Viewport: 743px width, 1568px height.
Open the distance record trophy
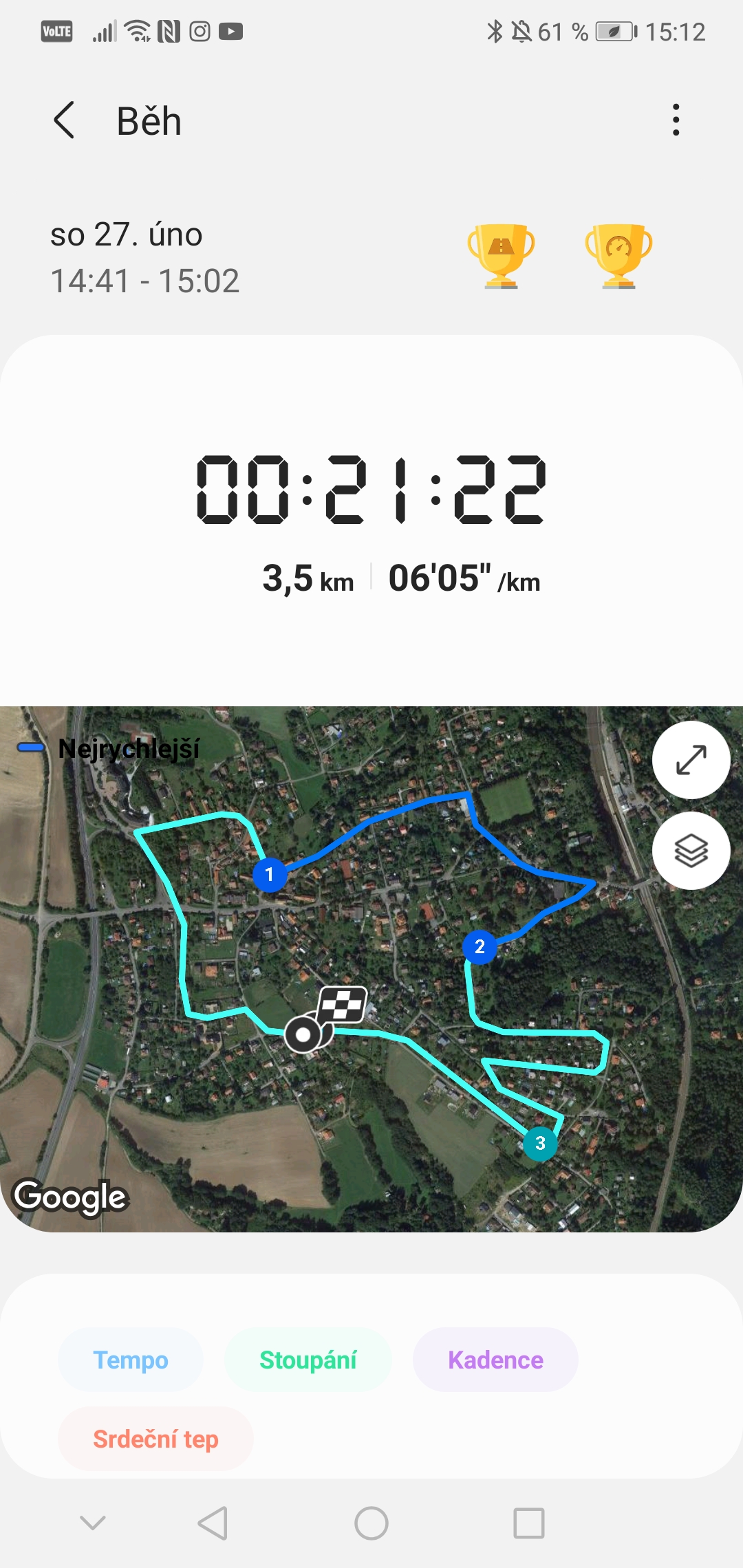501,256
